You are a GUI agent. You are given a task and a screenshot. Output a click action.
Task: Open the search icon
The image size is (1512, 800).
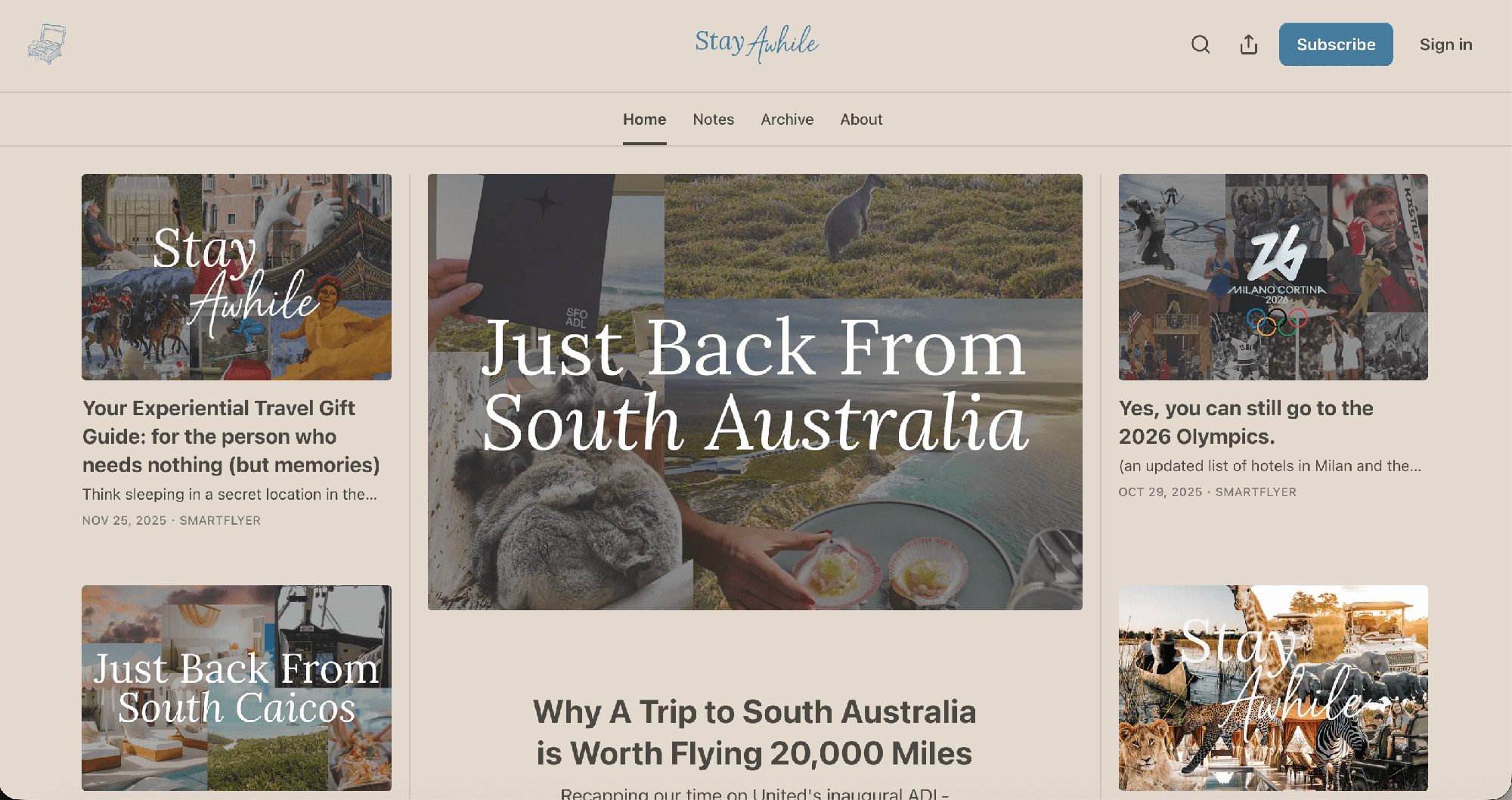[x=1201, y=45]
